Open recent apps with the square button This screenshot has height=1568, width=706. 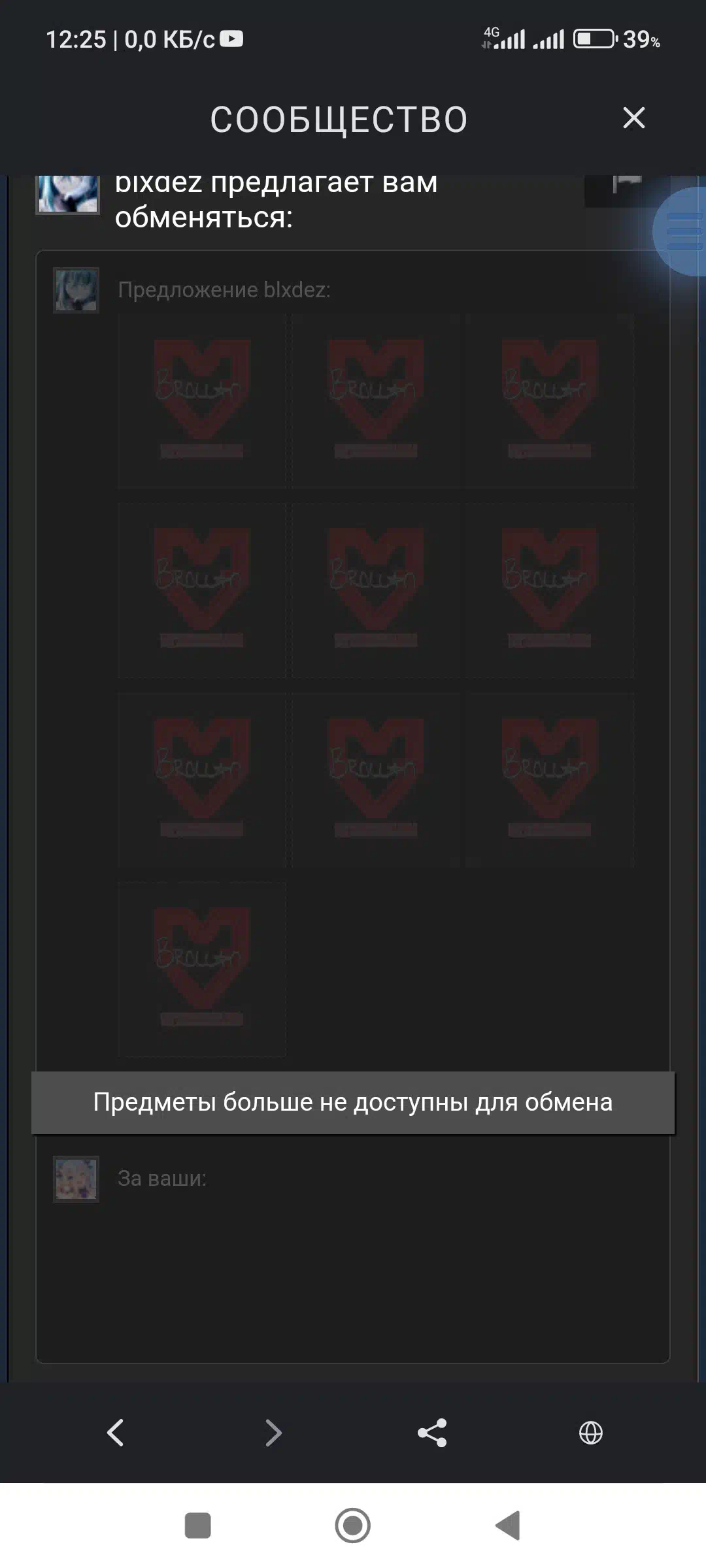(197, 1526)
